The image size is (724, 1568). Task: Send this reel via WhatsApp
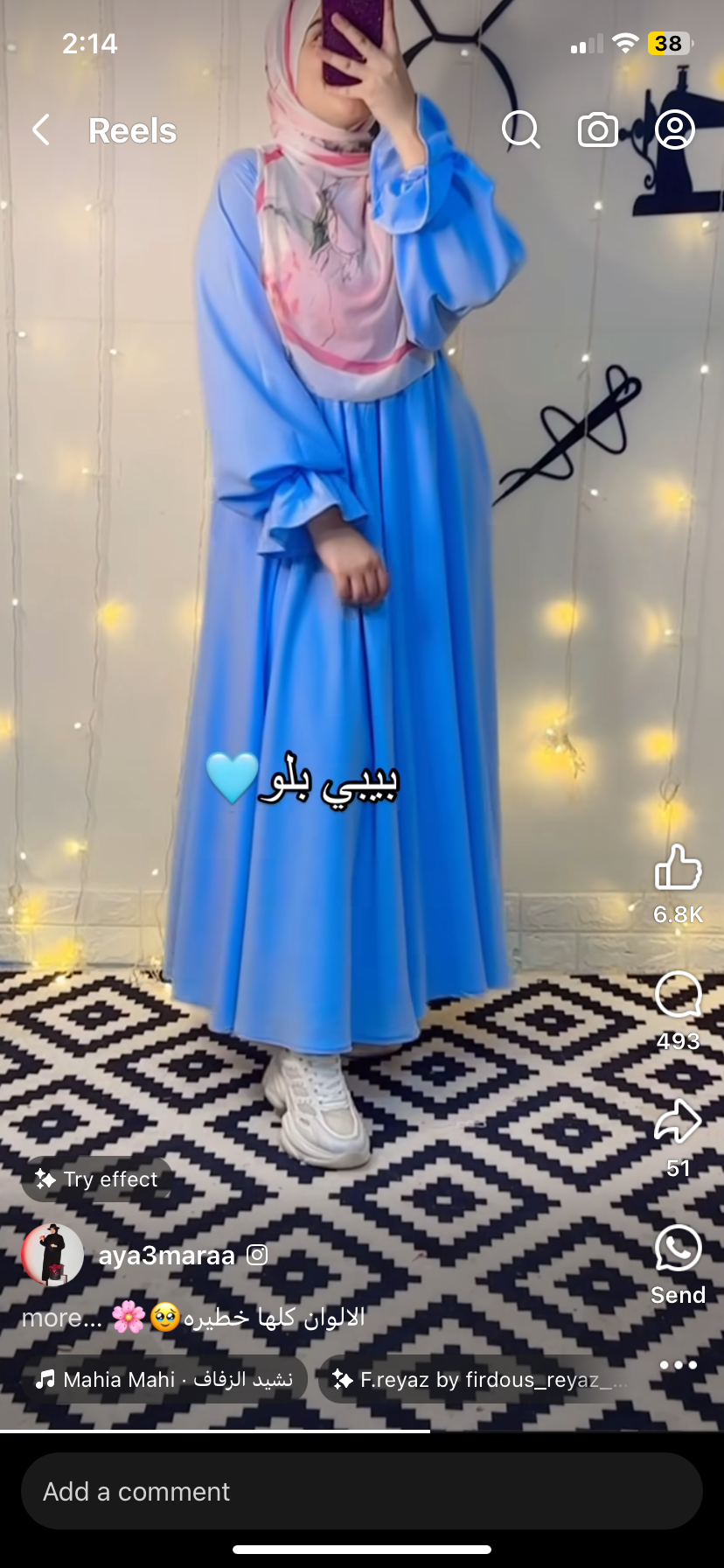(x=678, y=1249)
